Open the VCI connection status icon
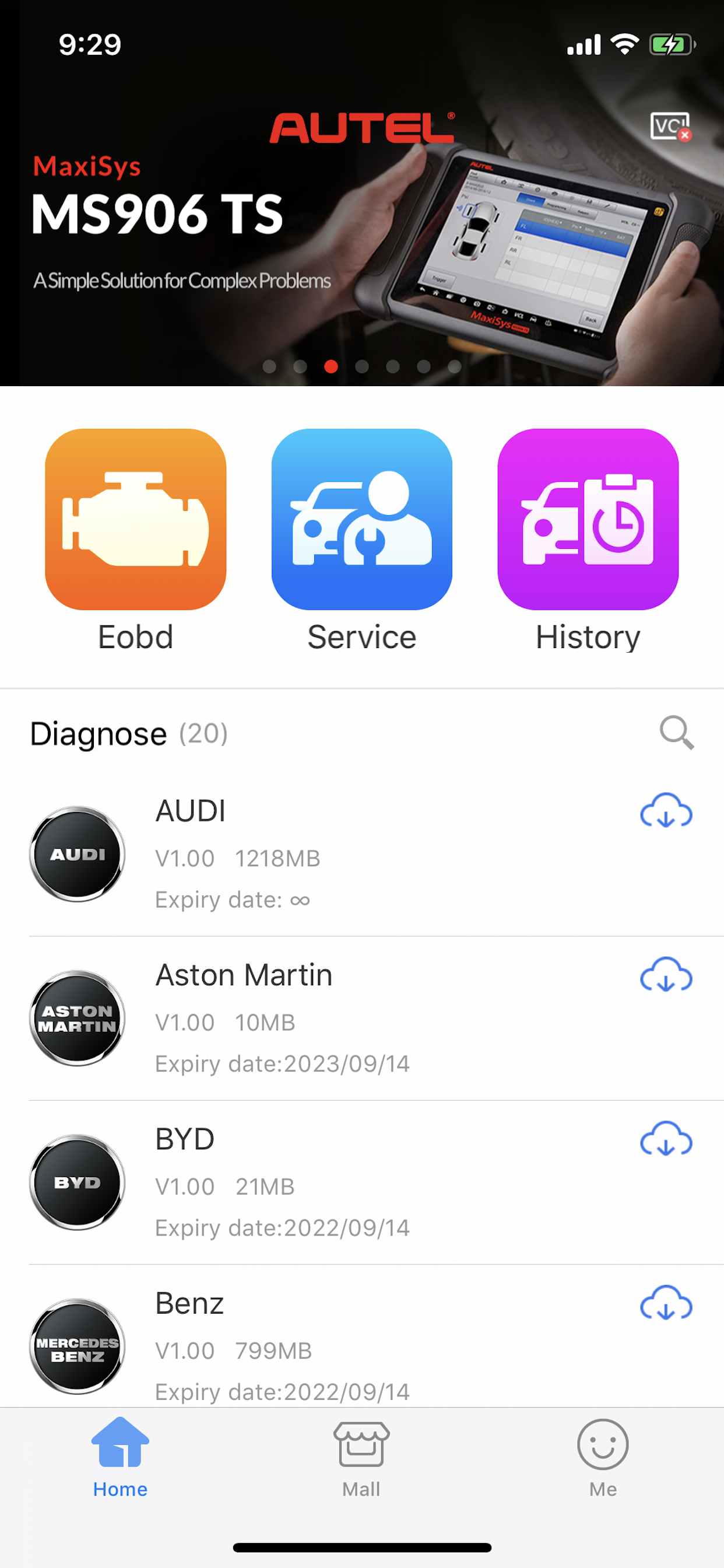Image resolution: width=724 pixels, height=1568 pixels. (670, 127)
